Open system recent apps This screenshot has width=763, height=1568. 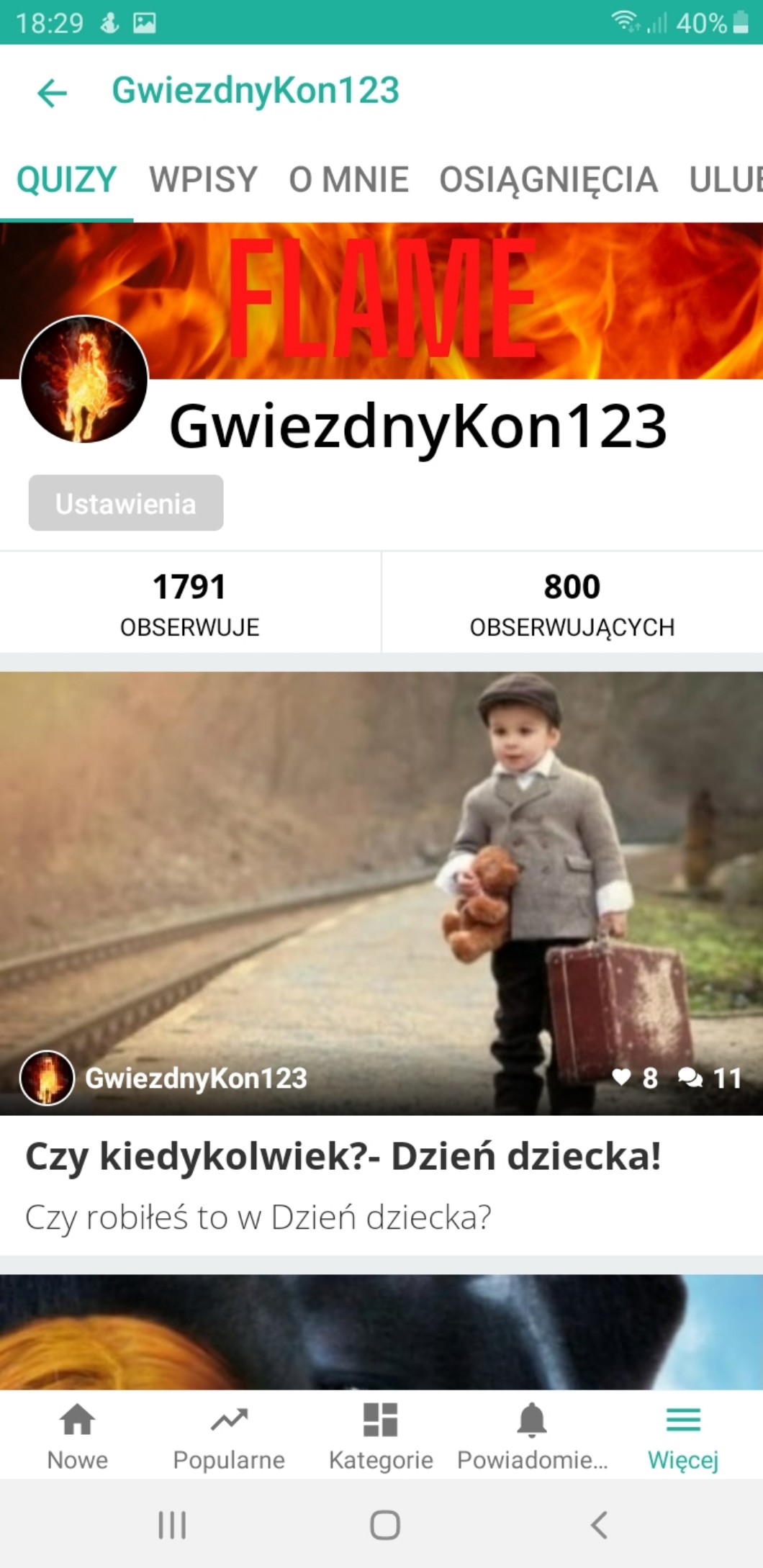click(172, 1524)
